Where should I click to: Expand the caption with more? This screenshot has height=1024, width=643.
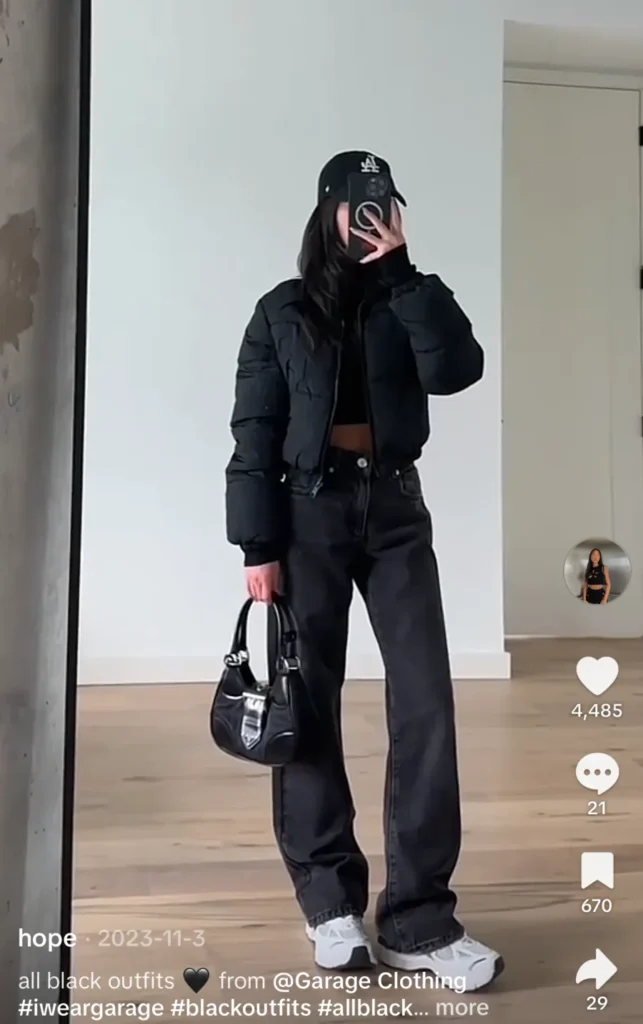462,1007
